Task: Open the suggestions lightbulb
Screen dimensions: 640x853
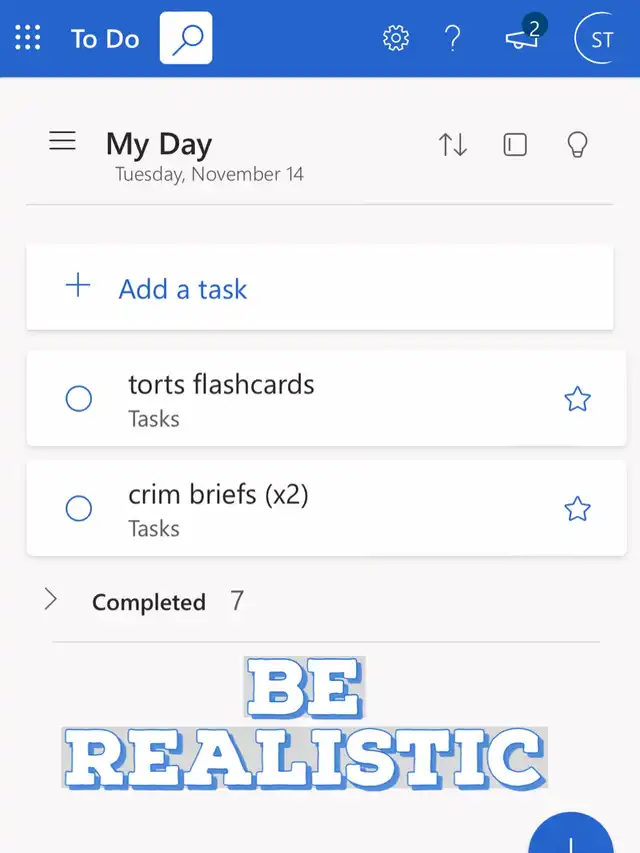Action: 577,145
